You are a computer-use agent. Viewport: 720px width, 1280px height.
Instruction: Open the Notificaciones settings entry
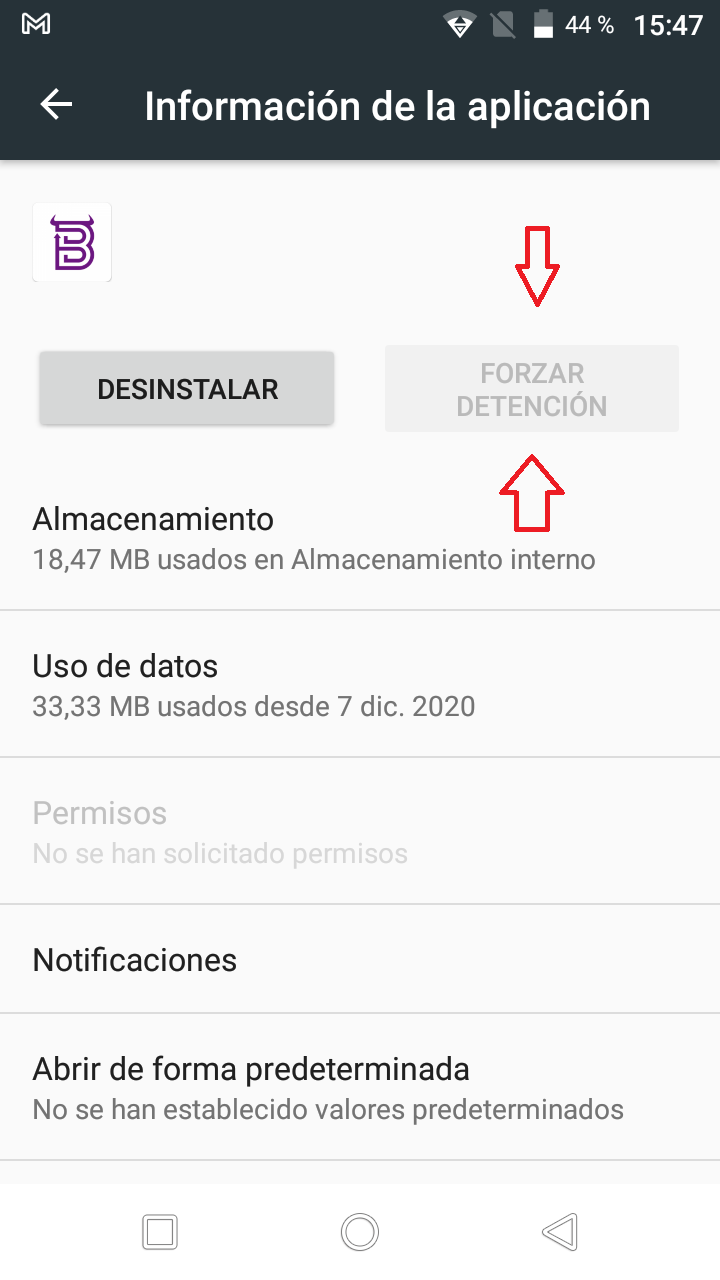coord(135,959)
